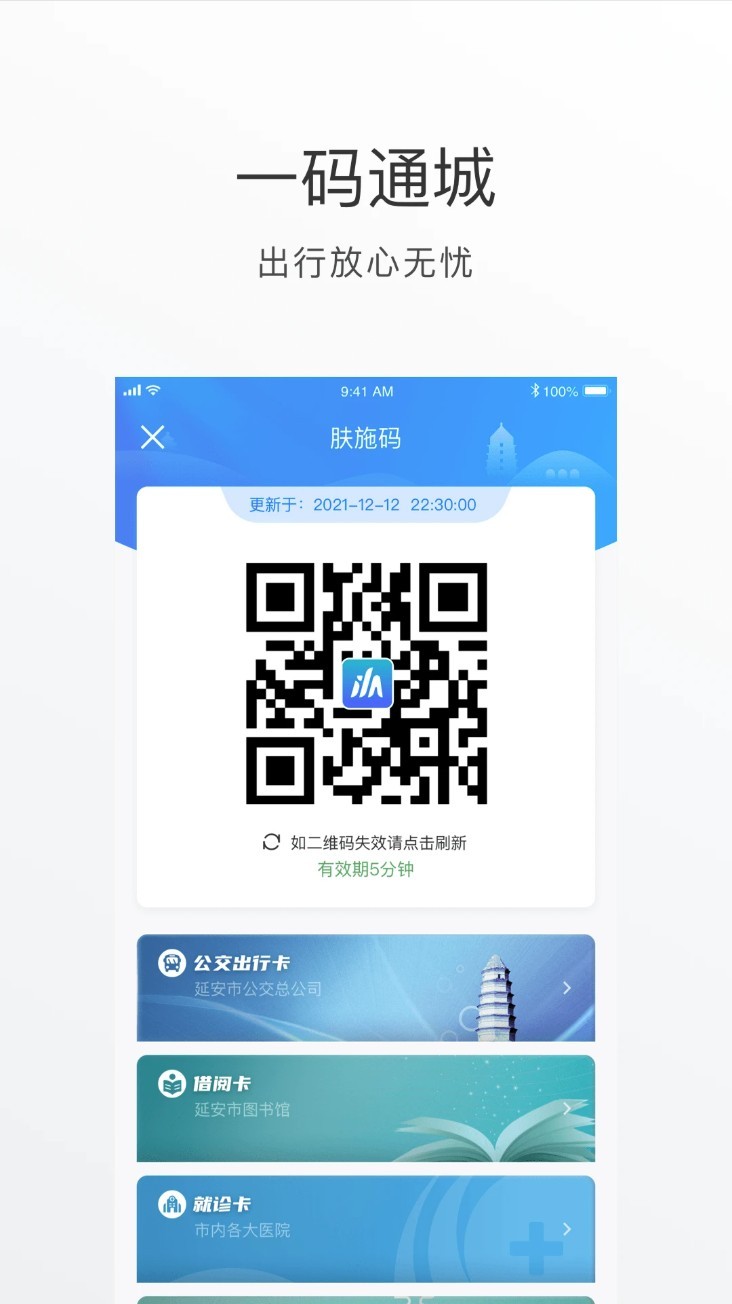Expand the 就诊卡 card via its chevron

(x=566, y=1228)
